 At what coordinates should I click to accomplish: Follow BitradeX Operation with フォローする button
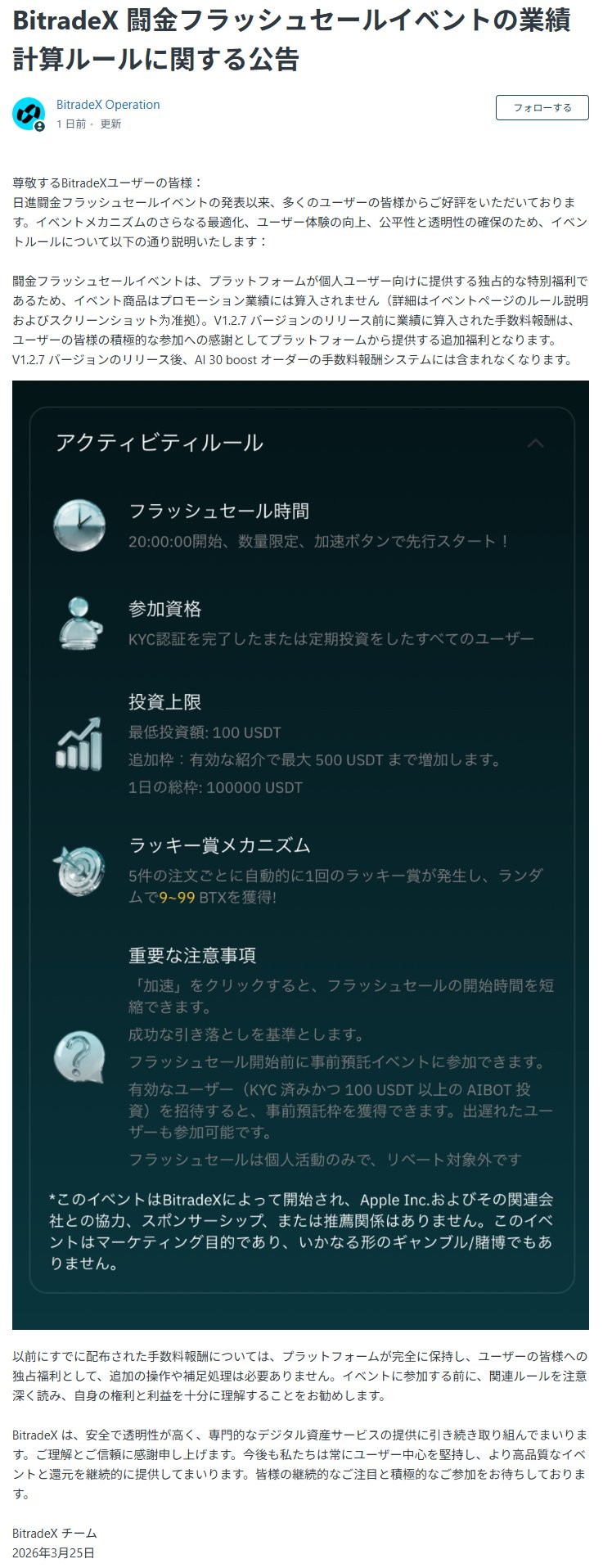point(542,108)
